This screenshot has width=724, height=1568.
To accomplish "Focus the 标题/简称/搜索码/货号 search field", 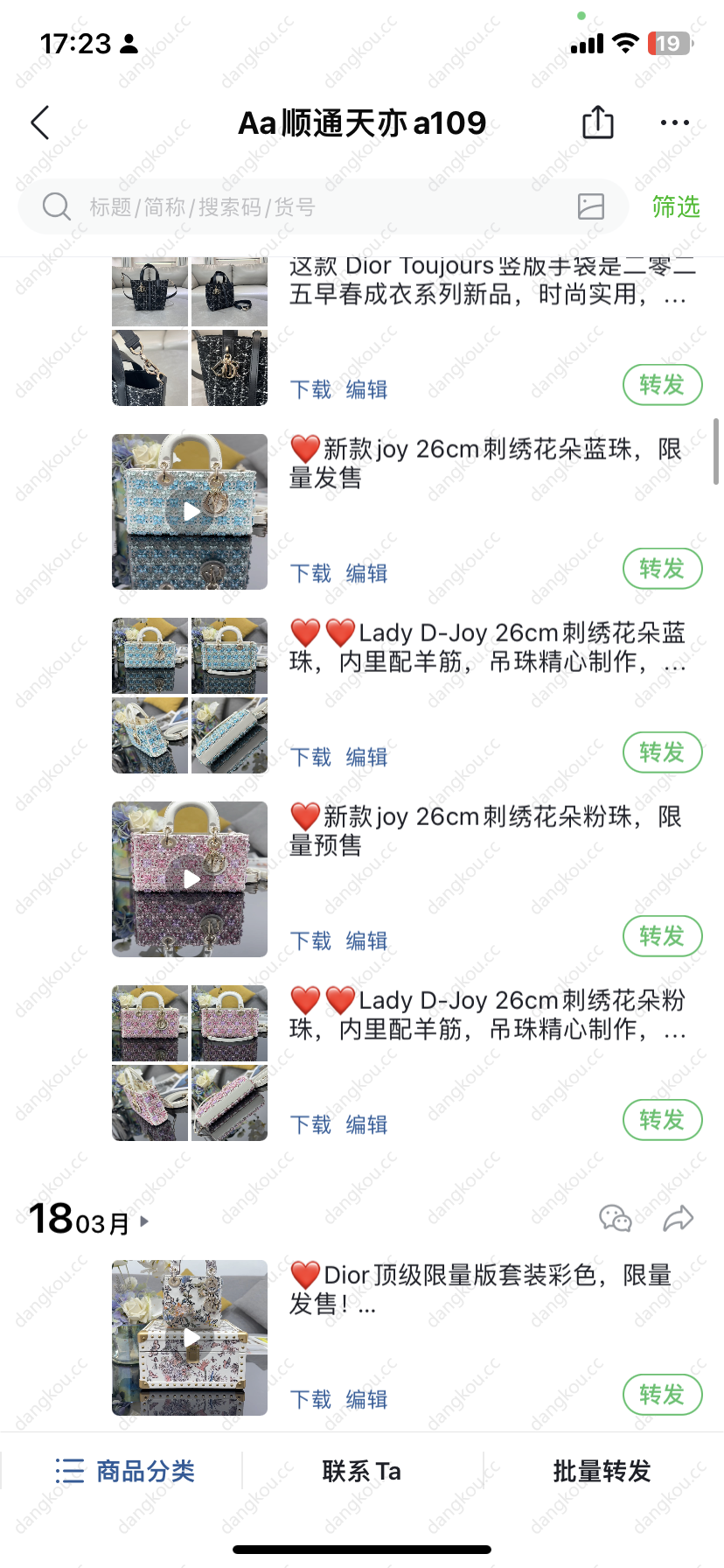I will pos(324,206).
